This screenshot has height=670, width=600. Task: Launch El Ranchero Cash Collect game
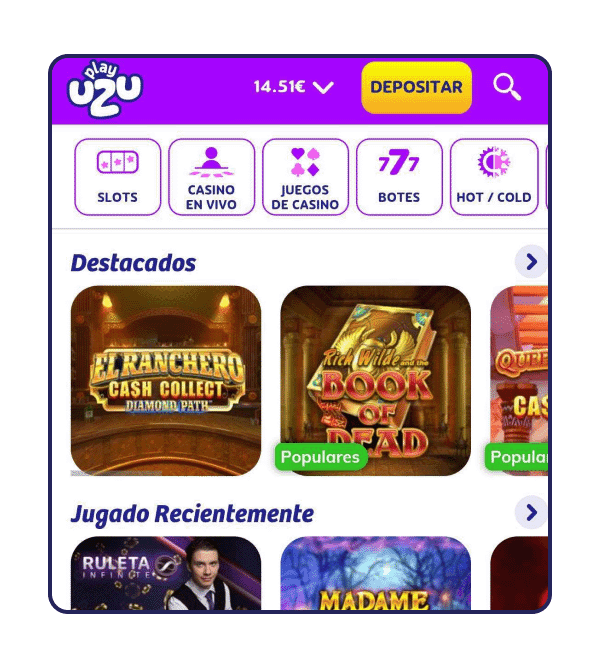[166, 380]
